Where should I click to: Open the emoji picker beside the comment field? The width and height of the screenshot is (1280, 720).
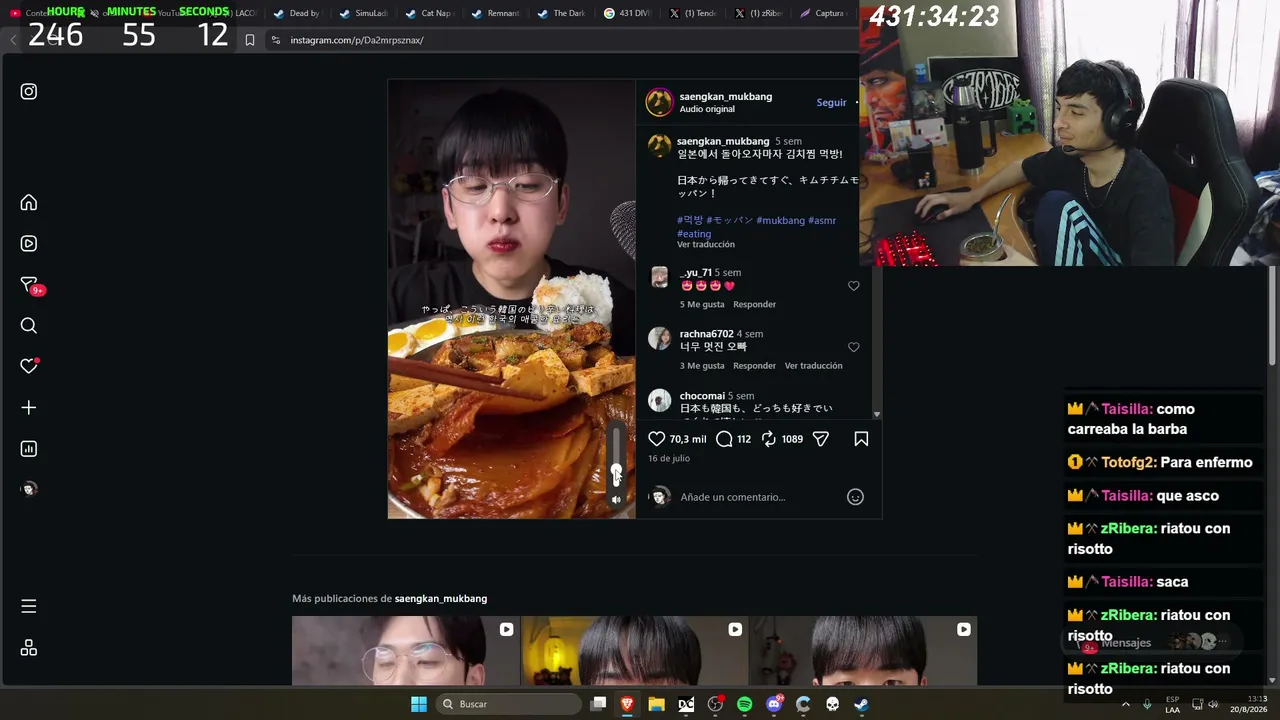(855, 497)
